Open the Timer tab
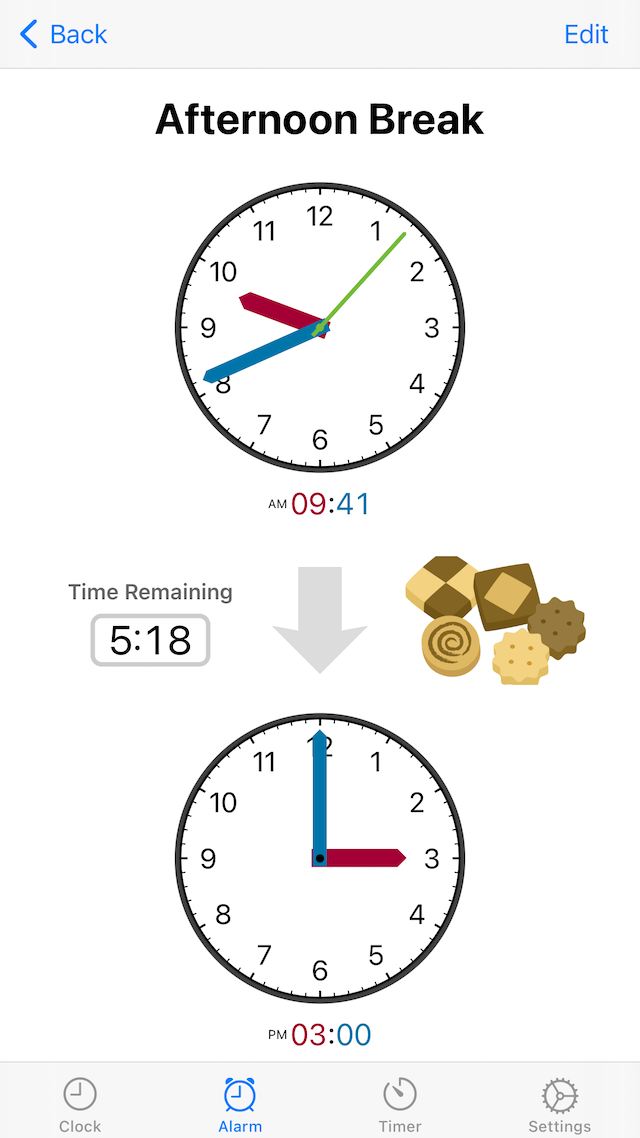This screenshot has height=1138, width=640. click(400, 1104)
